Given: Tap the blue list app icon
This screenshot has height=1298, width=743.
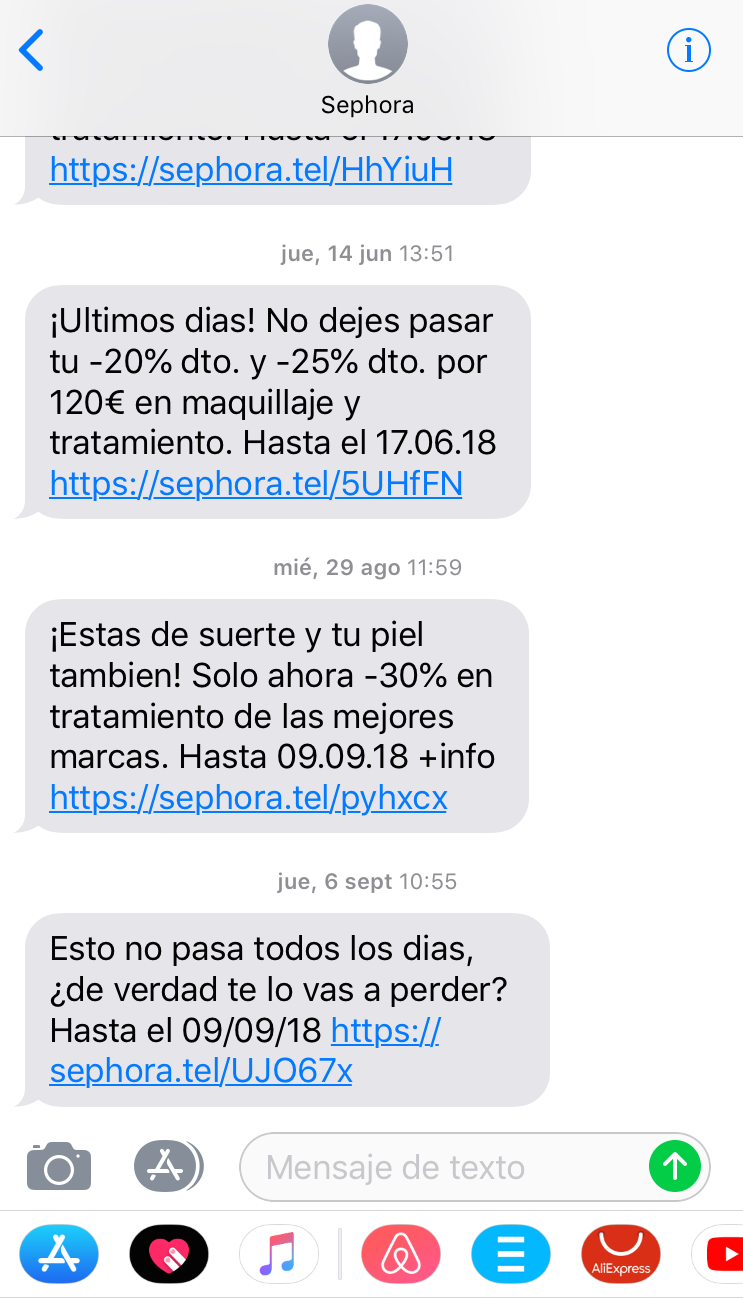Looking at the screenshot, I should coord(510,1254).
